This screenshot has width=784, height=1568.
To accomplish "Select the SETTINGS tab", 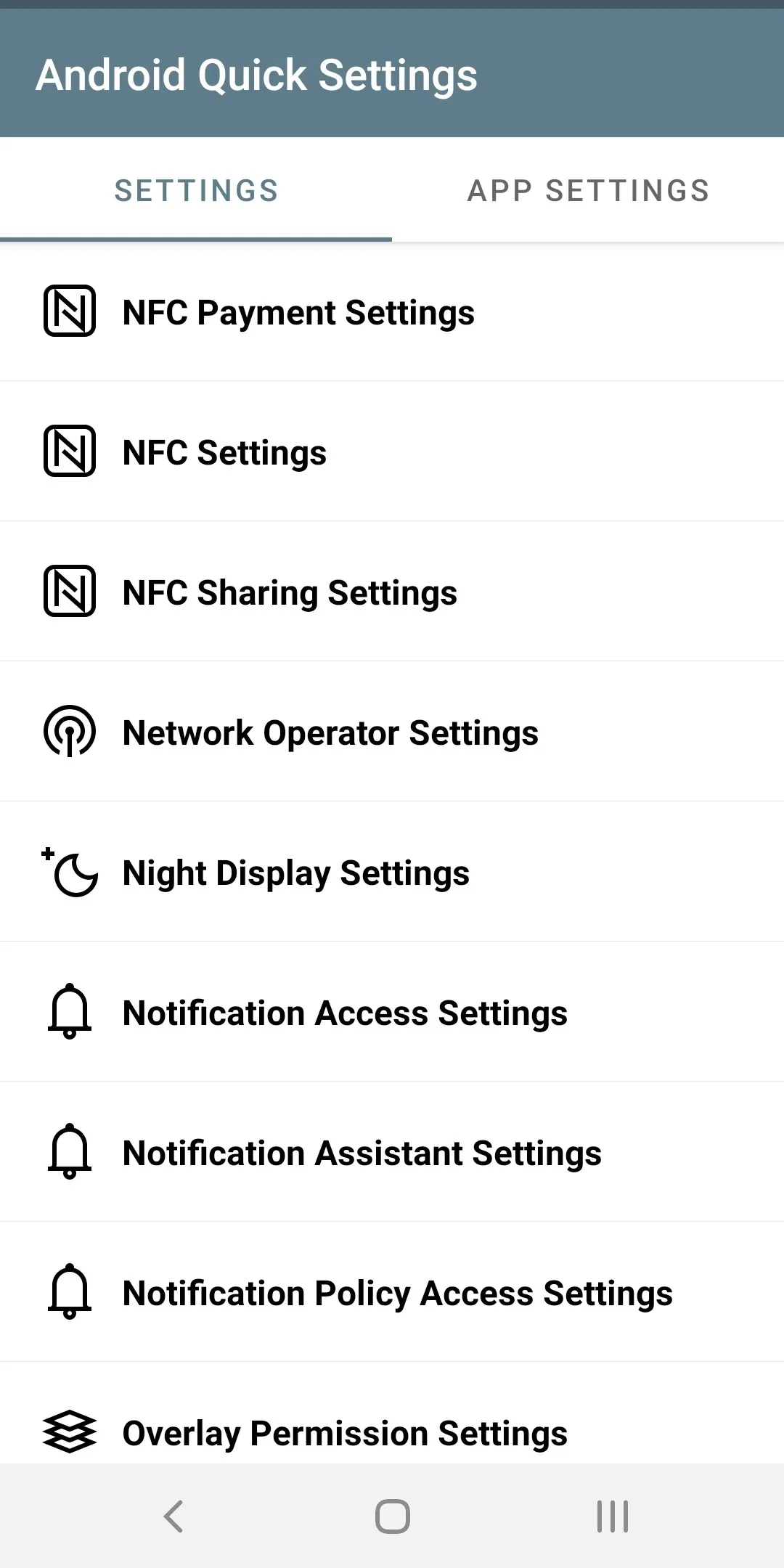I will pos(196,189).
